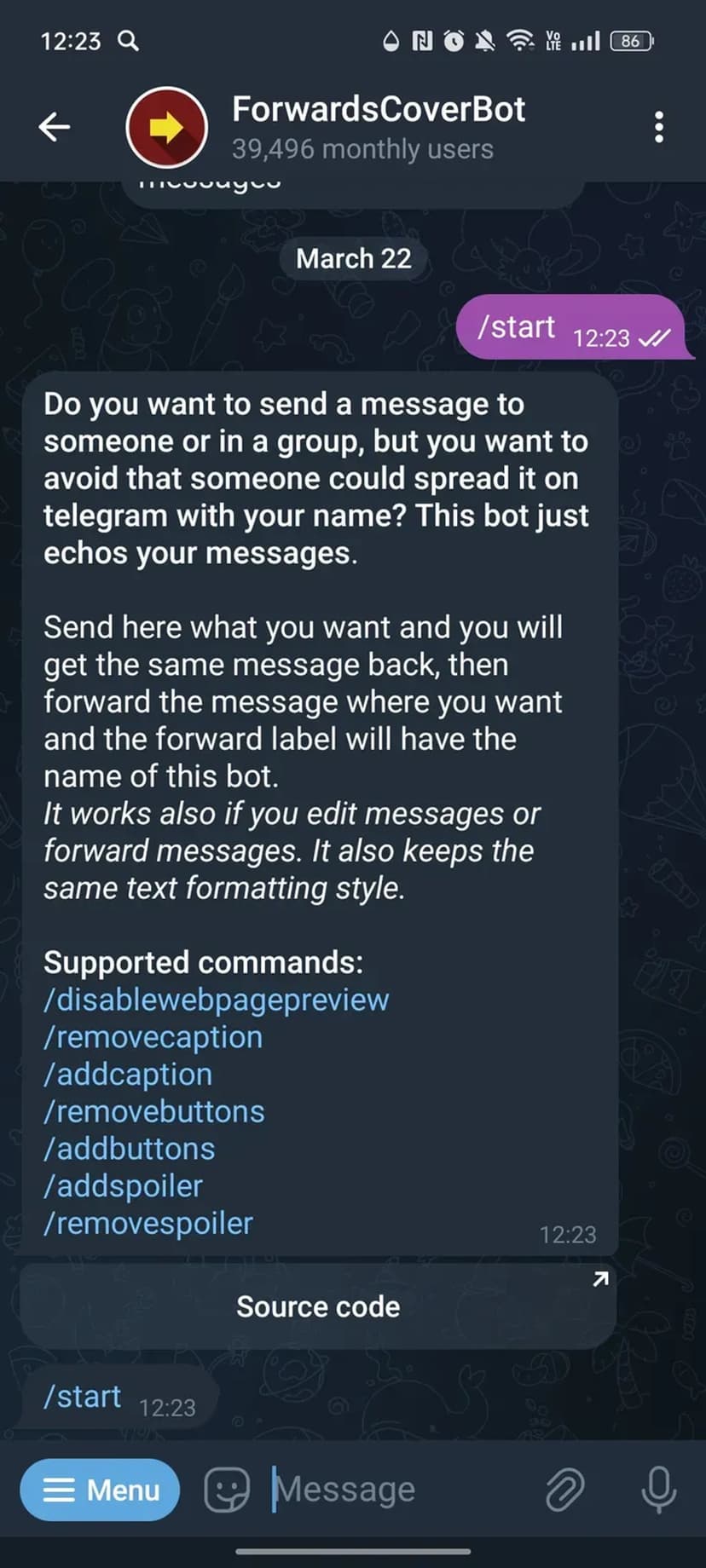
Task: Open the Source code button
Action: point(317,1306)
